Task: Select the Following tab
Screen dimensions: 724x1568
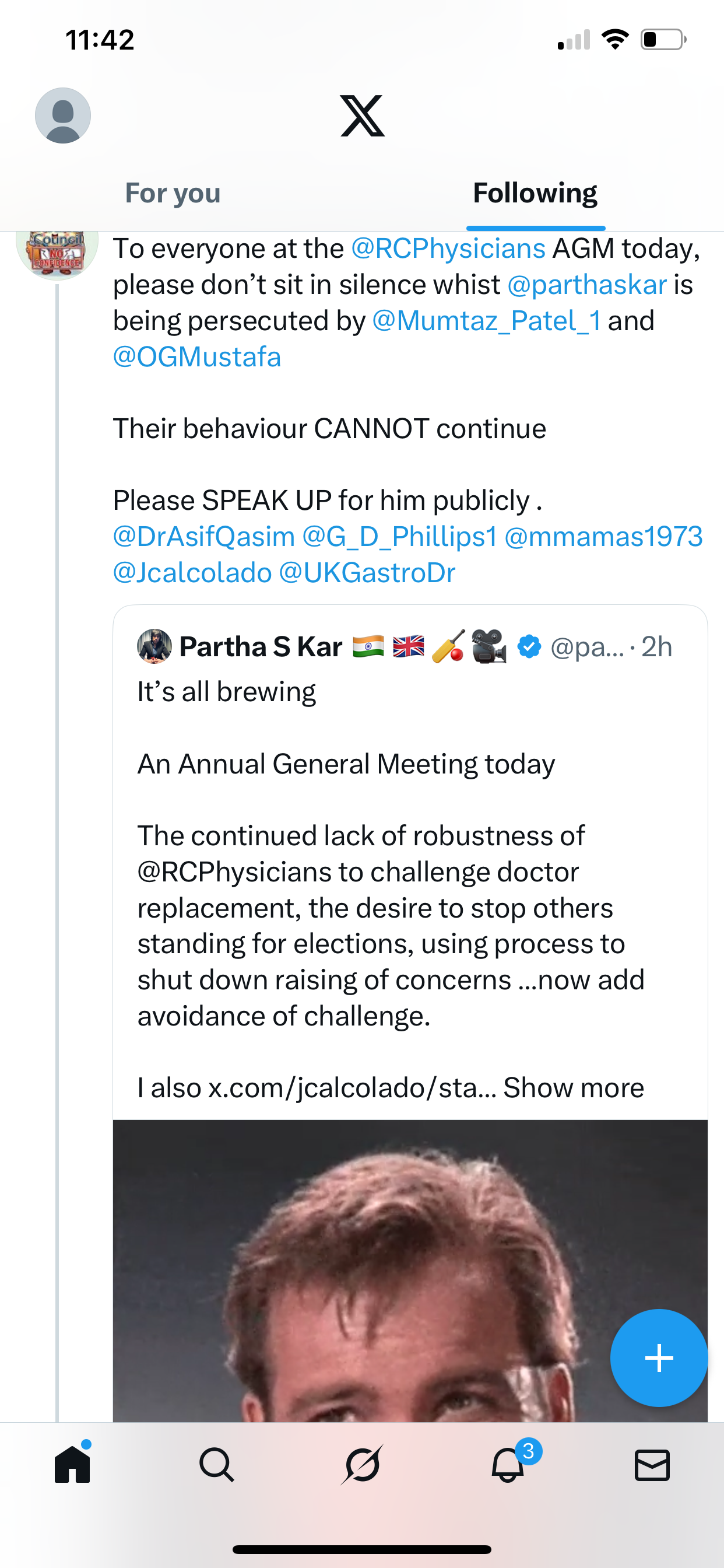Action: [x=535, y=194]
